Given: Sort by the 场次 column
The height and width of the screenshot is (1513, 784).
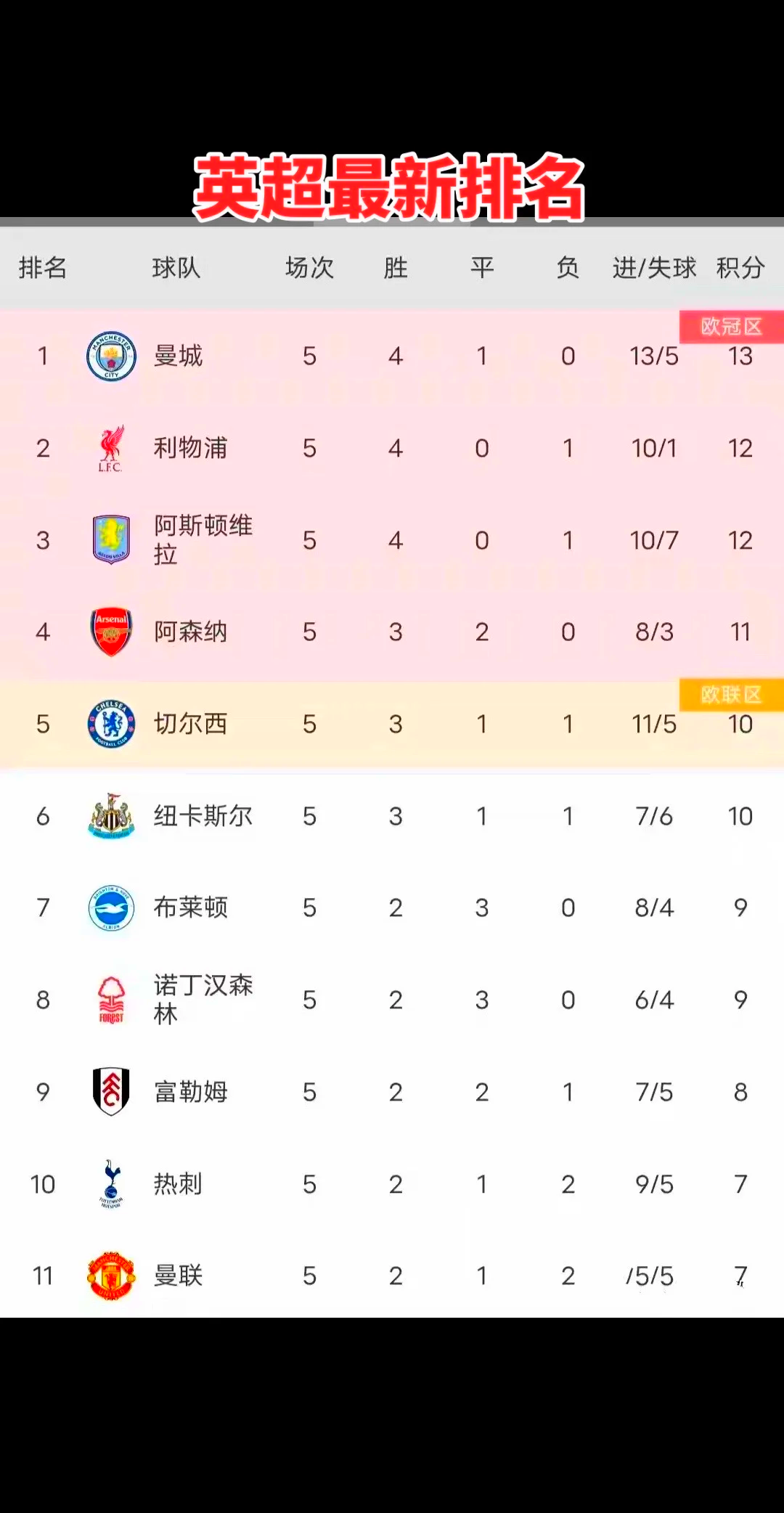Looking at the screenshot, I should click(x=309, y=269).
